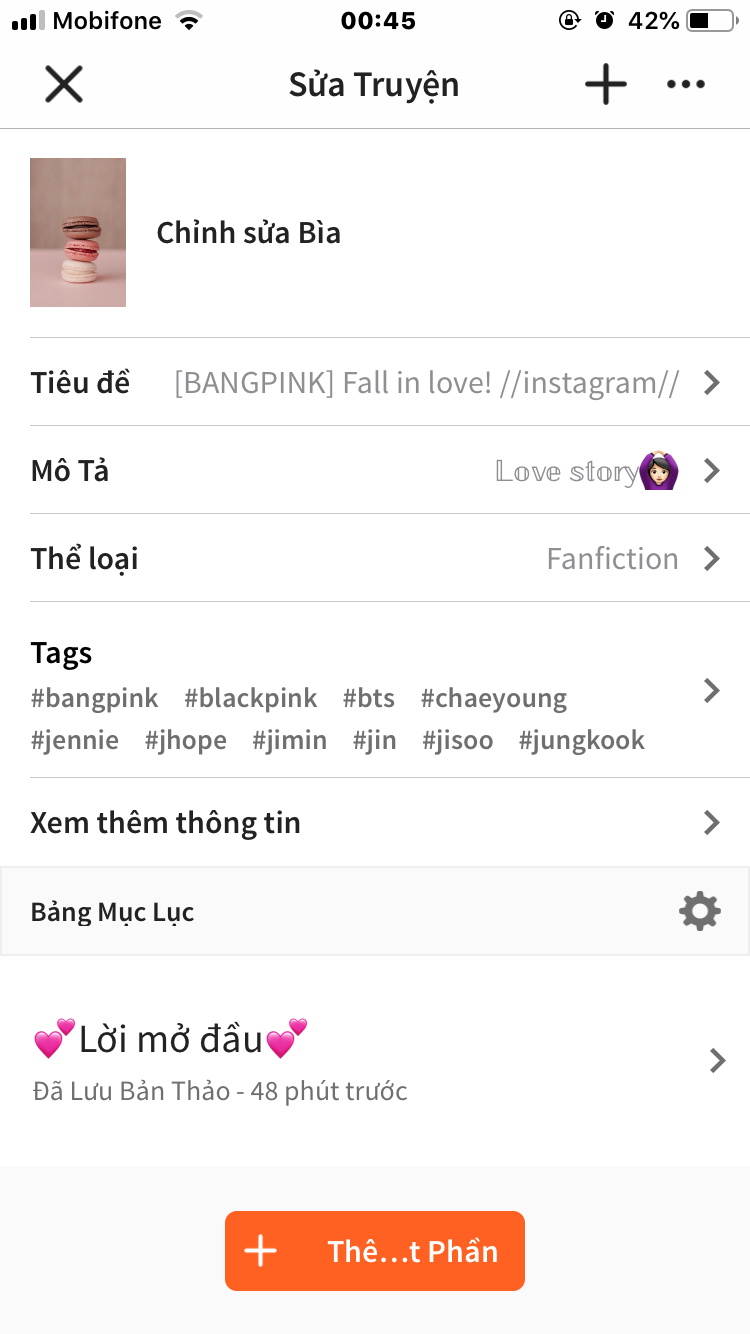Screen dimensions: 750x1334
Task: Change the Thể loại genre
Action: 375,559
